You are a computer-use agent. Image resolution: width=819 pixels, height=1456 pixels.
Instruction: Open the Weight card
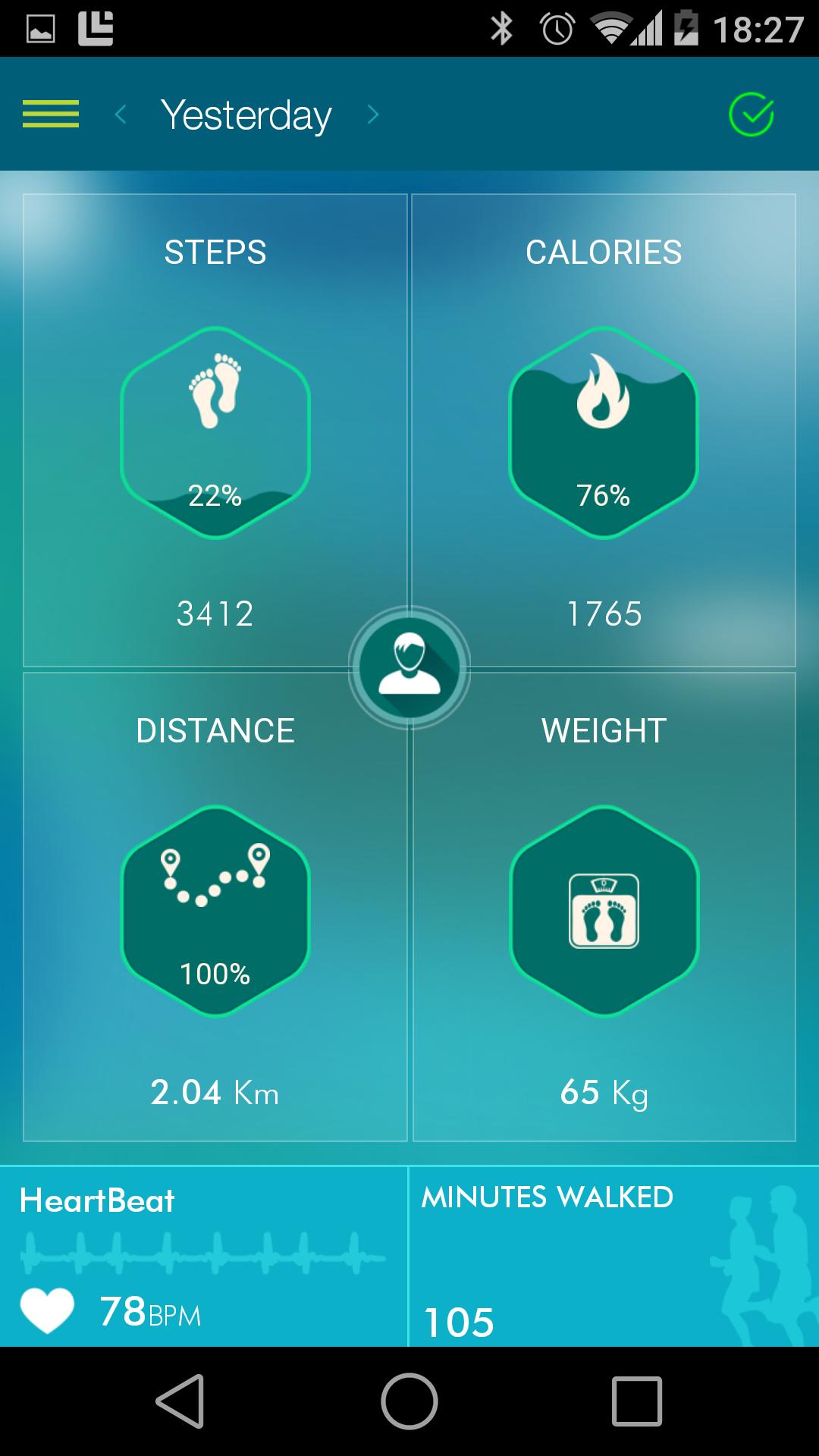[604, 910]
